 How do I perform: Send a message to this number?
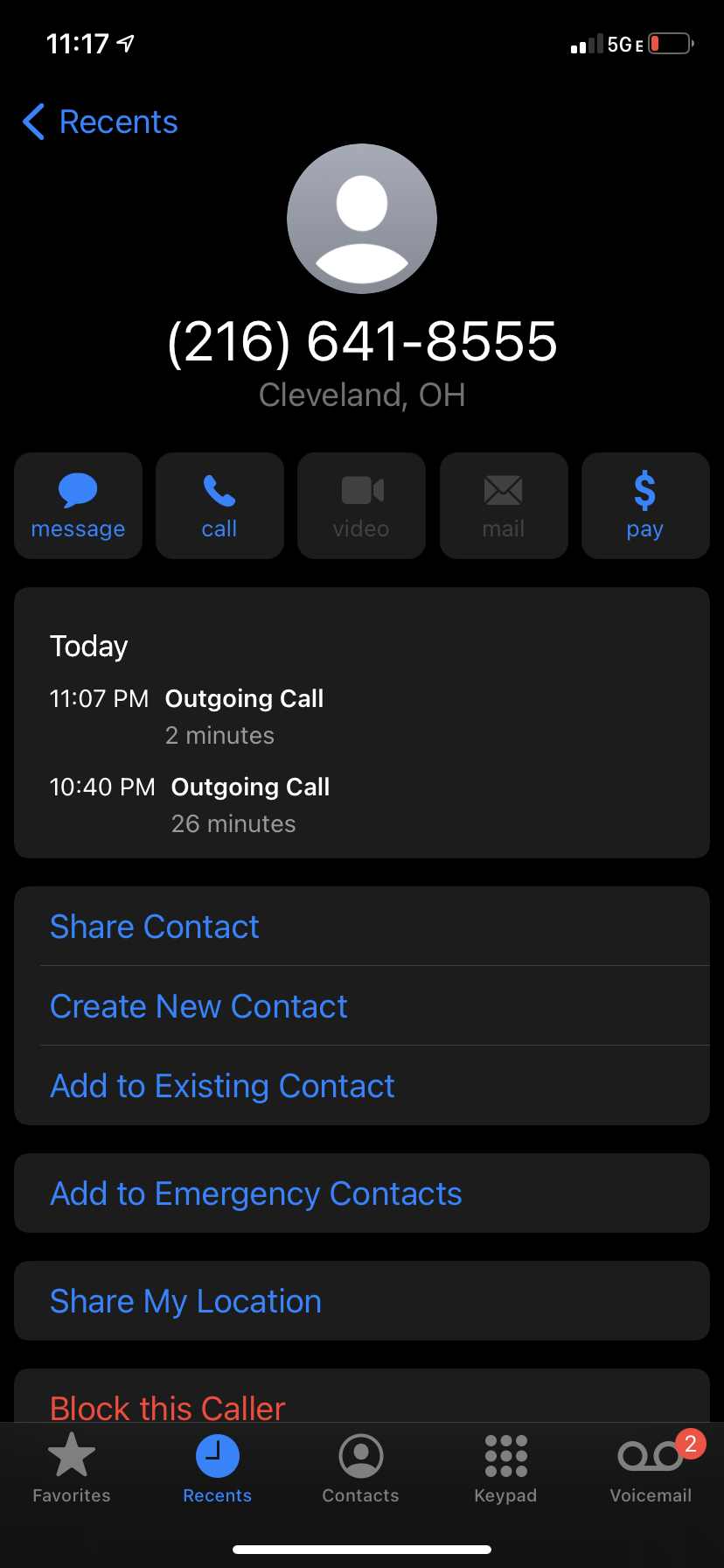pos(78,506)
